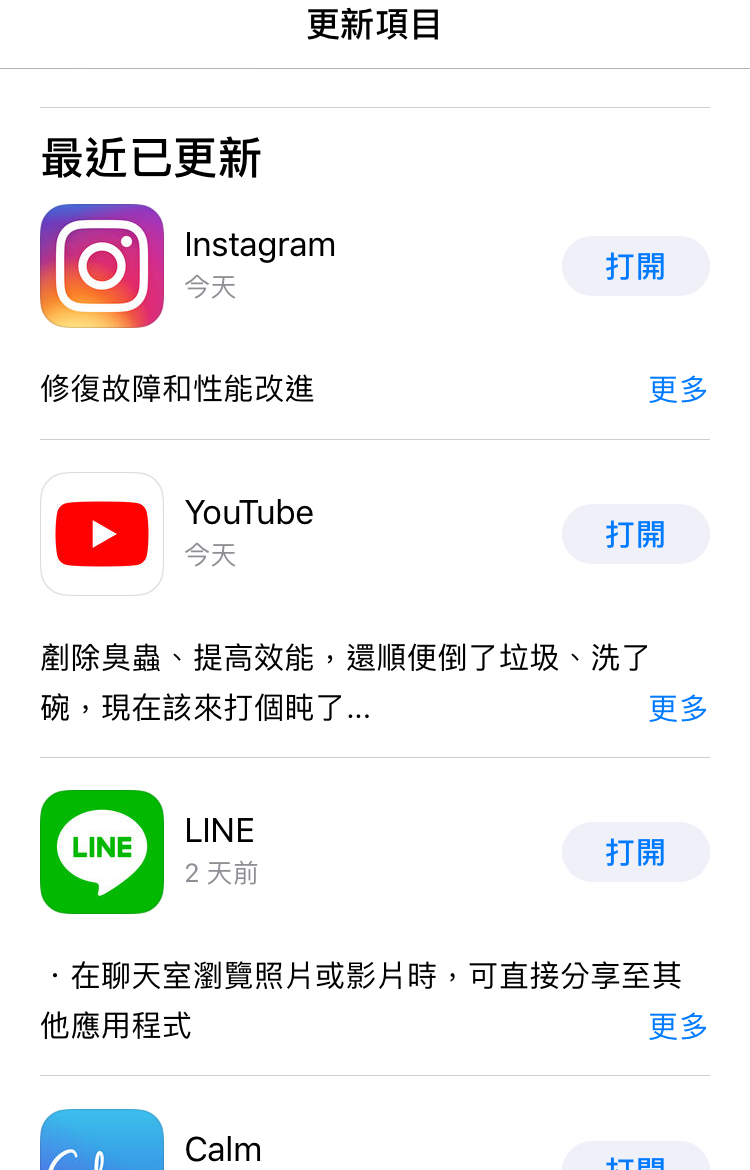Tap the Instagram app icon

tap(102, 266)
